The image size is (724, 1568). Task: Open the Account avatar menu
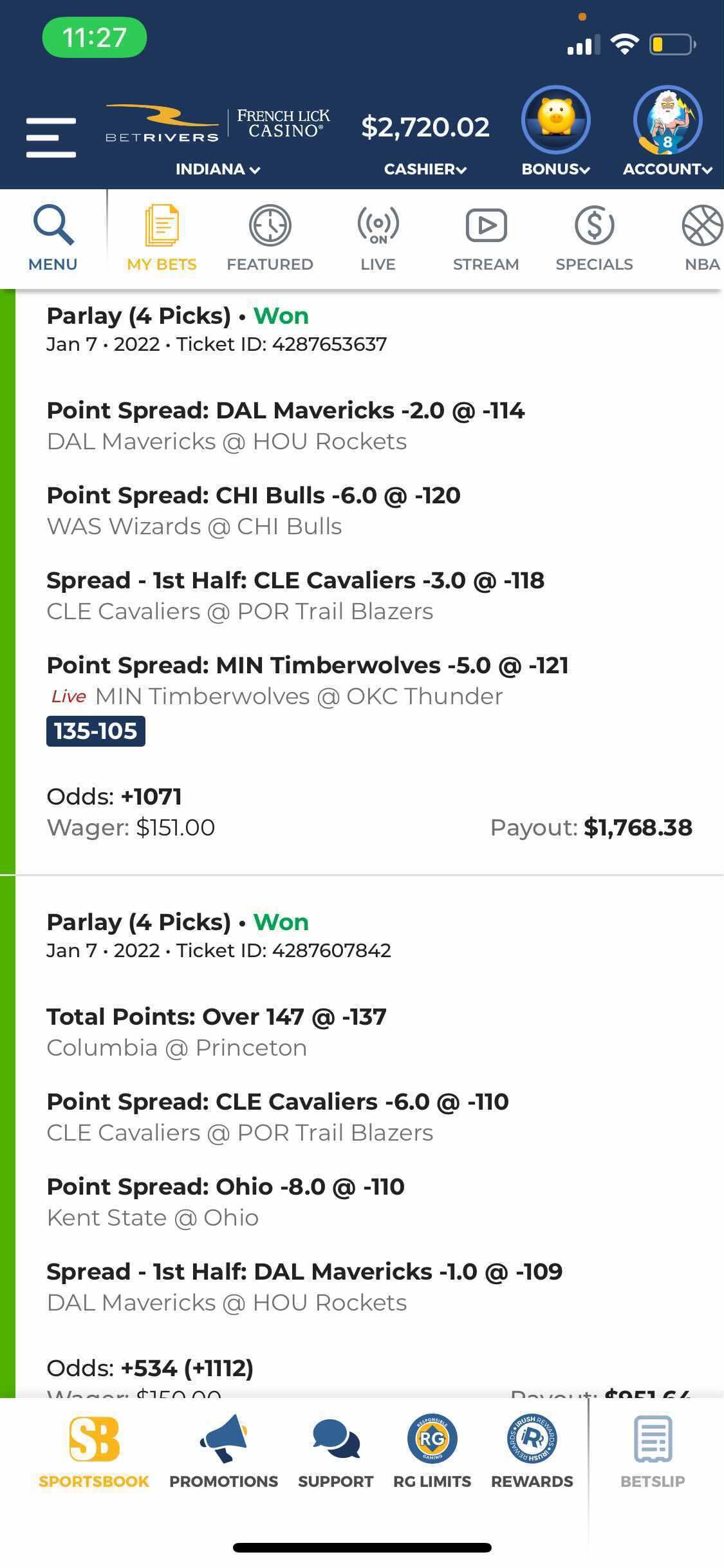(x=667, y=133)
